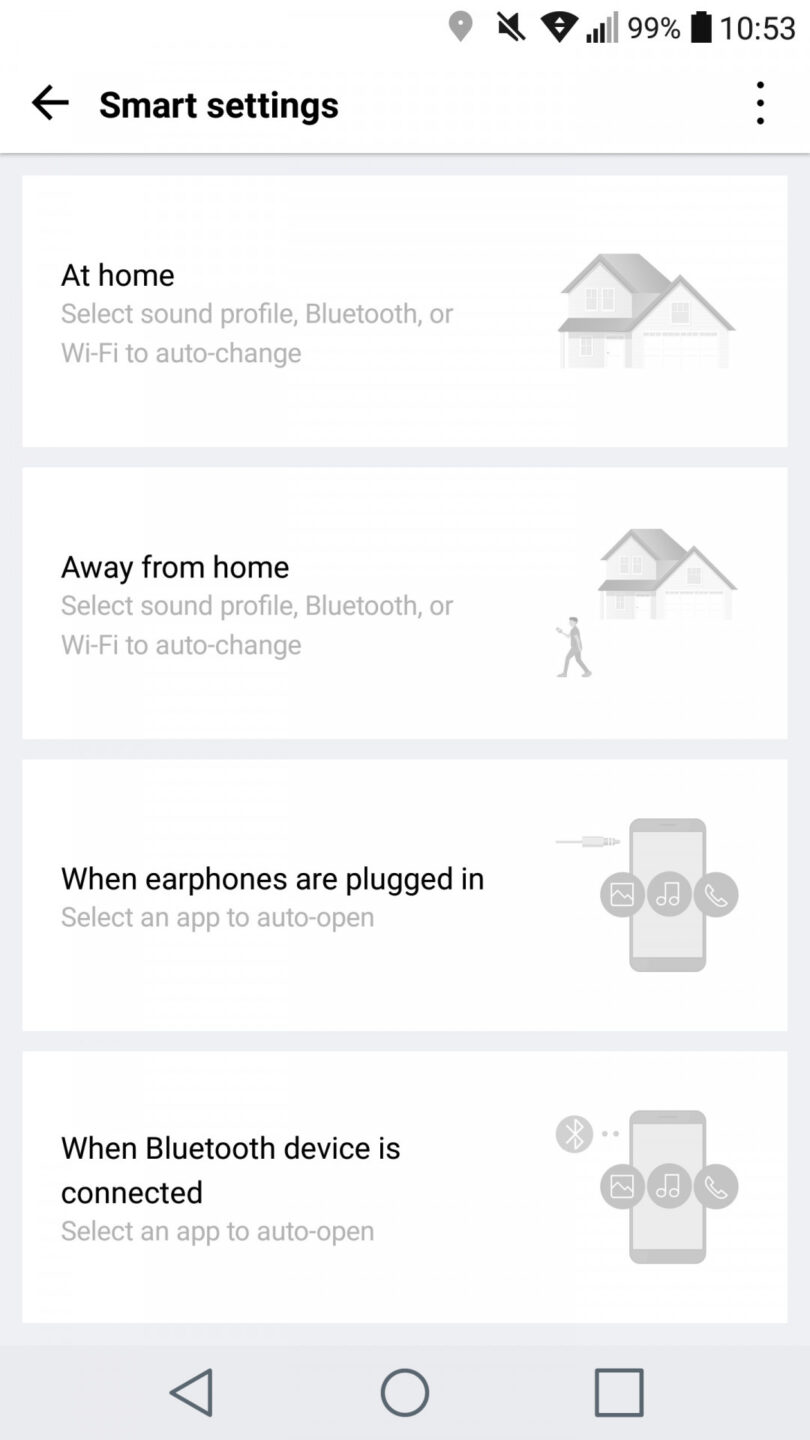Click the battery icon in the status bar
The height and width of the screenshot is (1440, 810).
pyautogui.click(x=699, y=27)
